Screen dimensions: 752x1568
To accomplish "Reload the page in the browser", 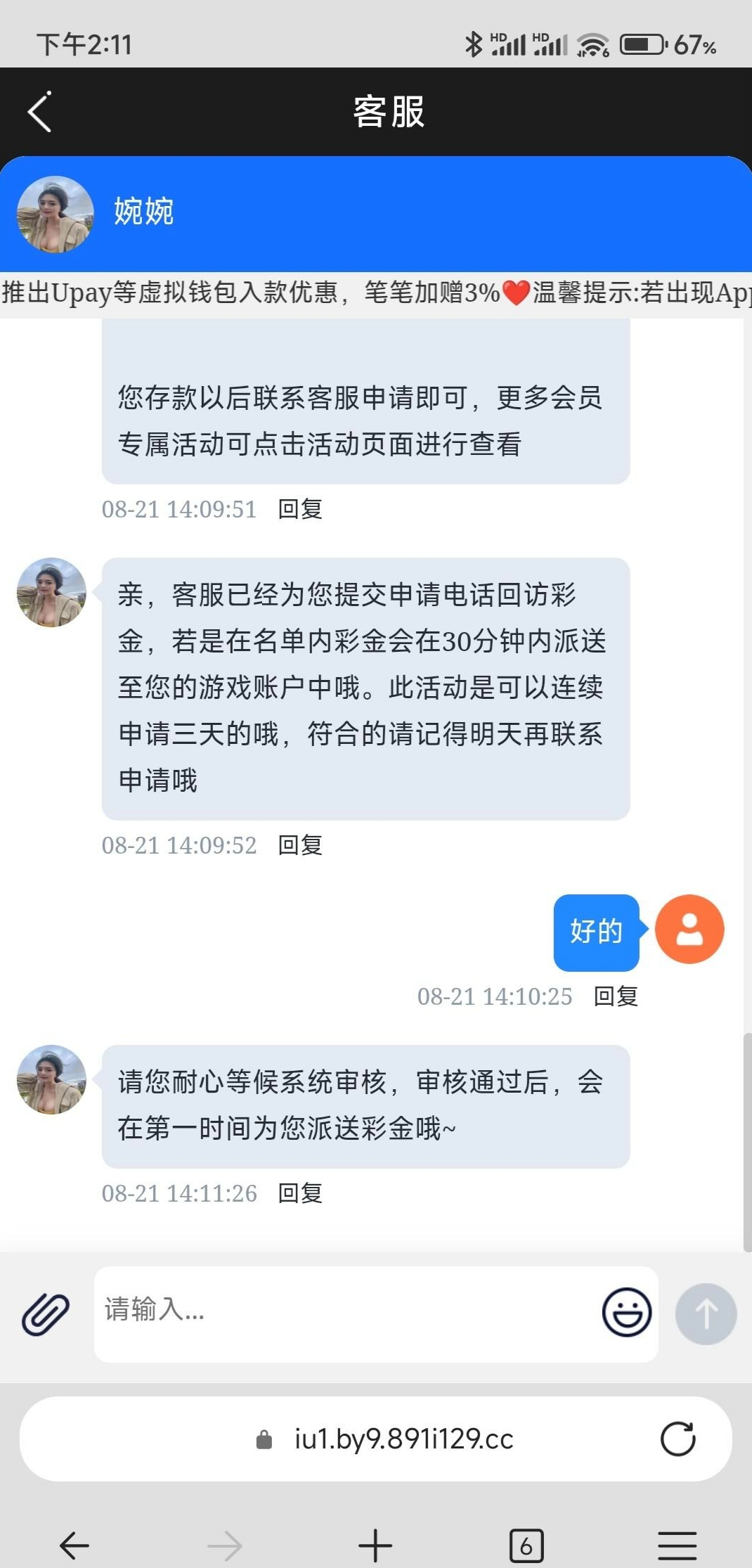I will [x=678, y=1439].
